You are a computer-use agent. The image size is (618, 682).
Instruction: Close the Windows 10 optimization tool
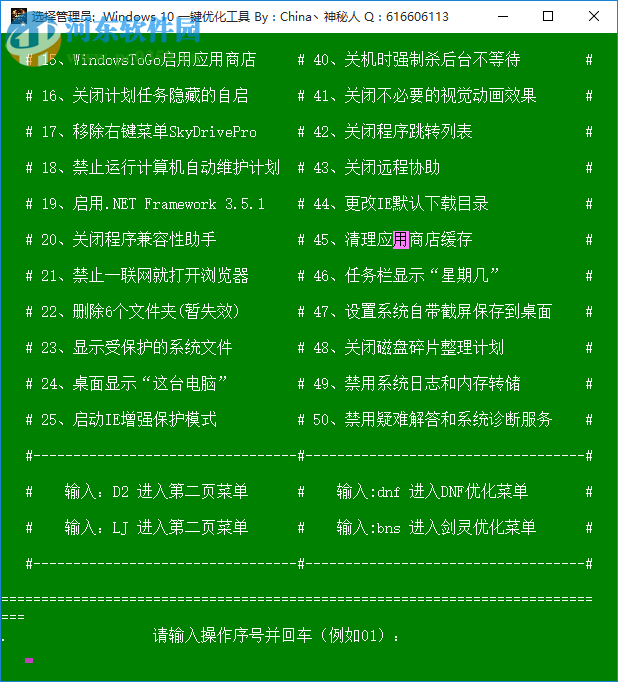[594, 17]
